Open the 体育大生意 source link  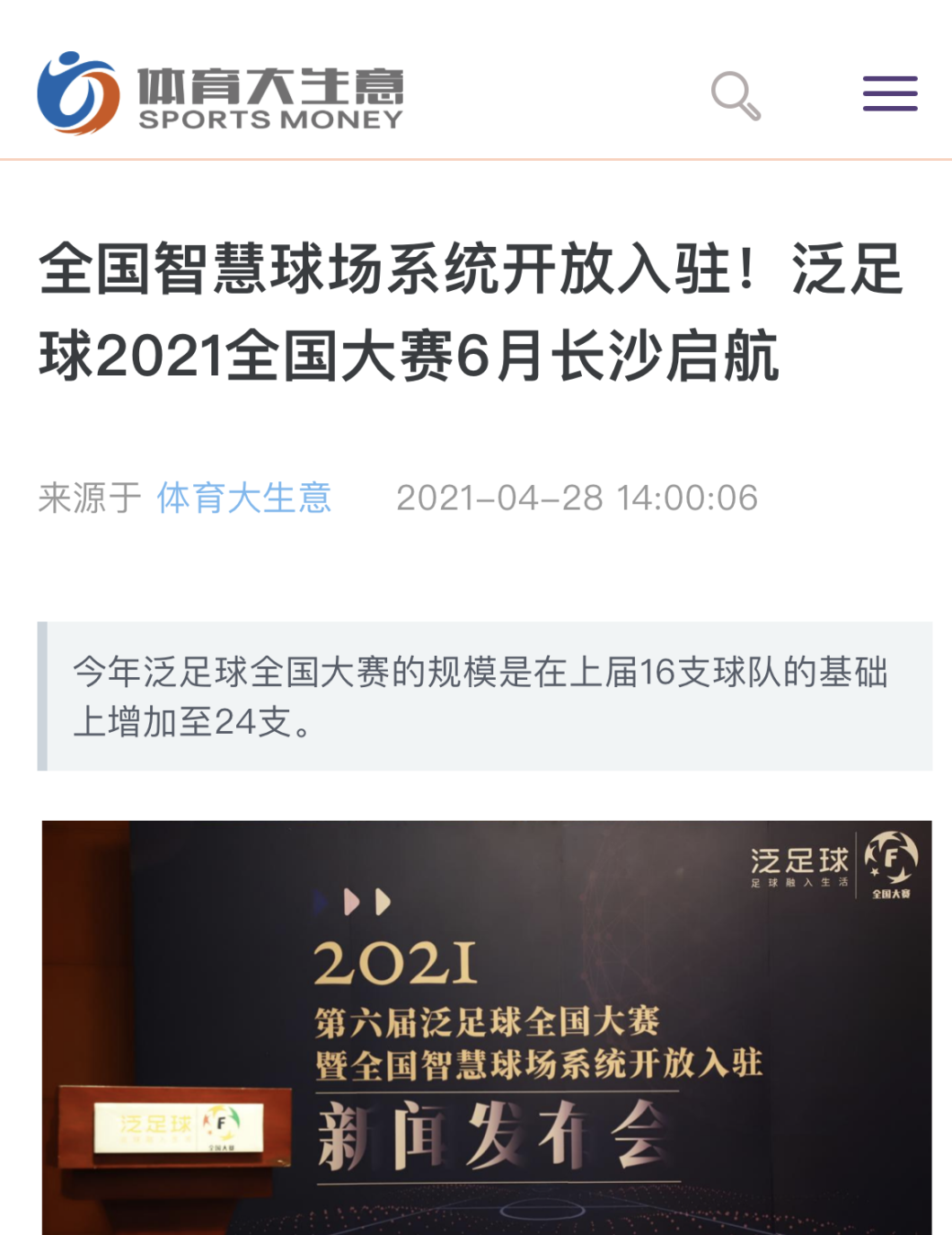tap(244, 498)
